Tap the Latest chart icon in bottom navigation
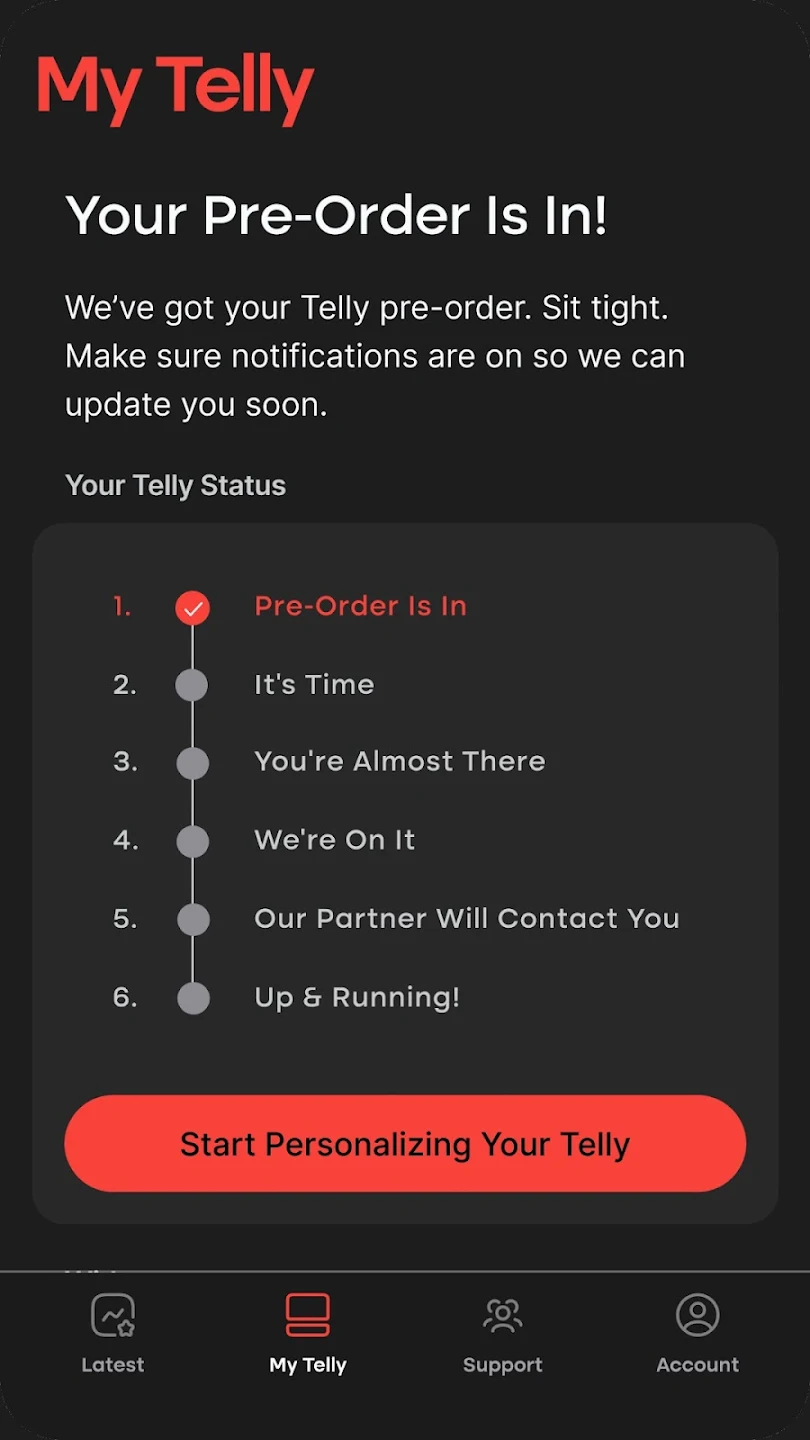The image size is (810, 1440). tap(113, 1314)
